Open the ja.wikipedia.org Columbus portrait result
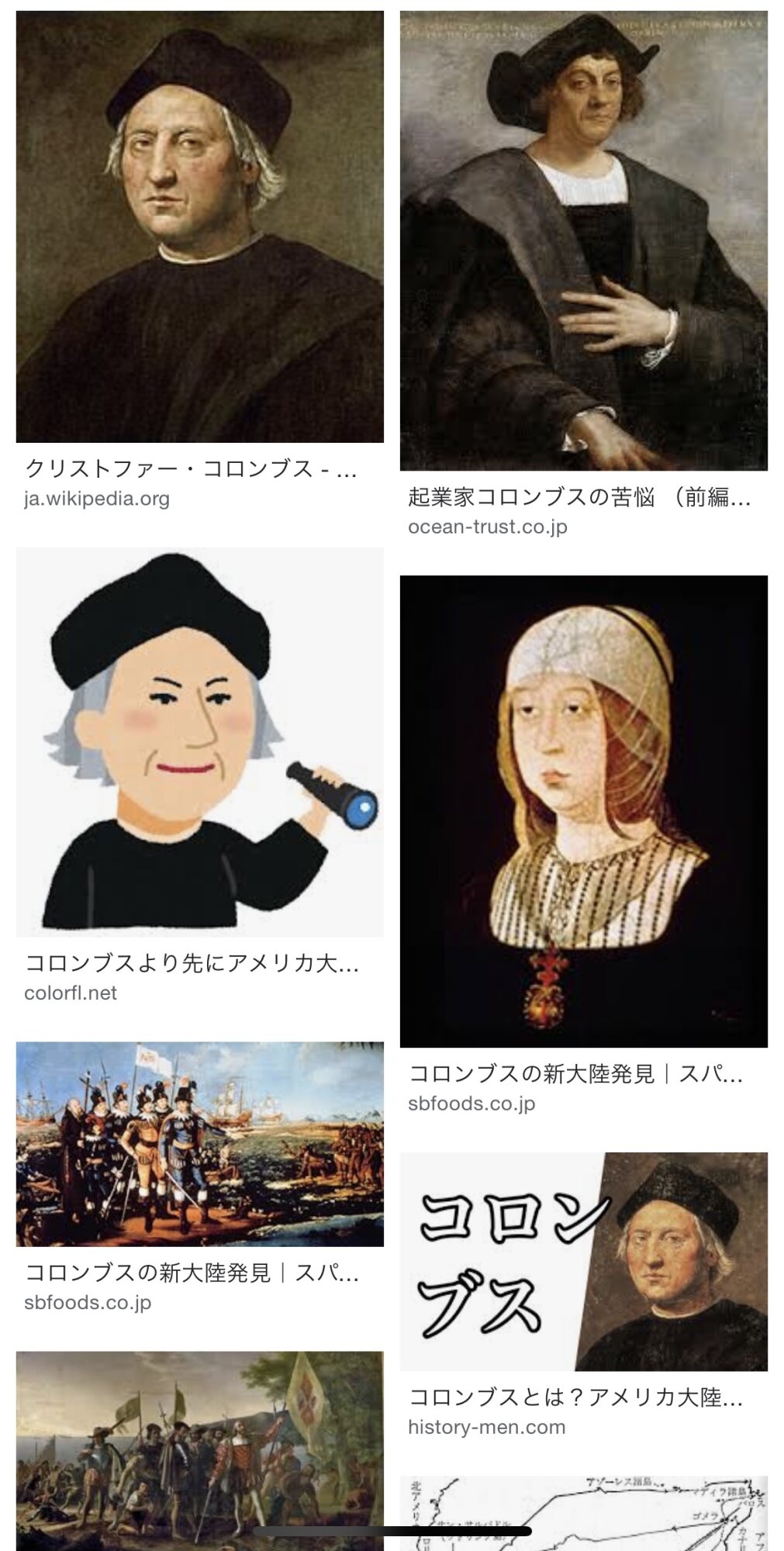 (199, 226)
